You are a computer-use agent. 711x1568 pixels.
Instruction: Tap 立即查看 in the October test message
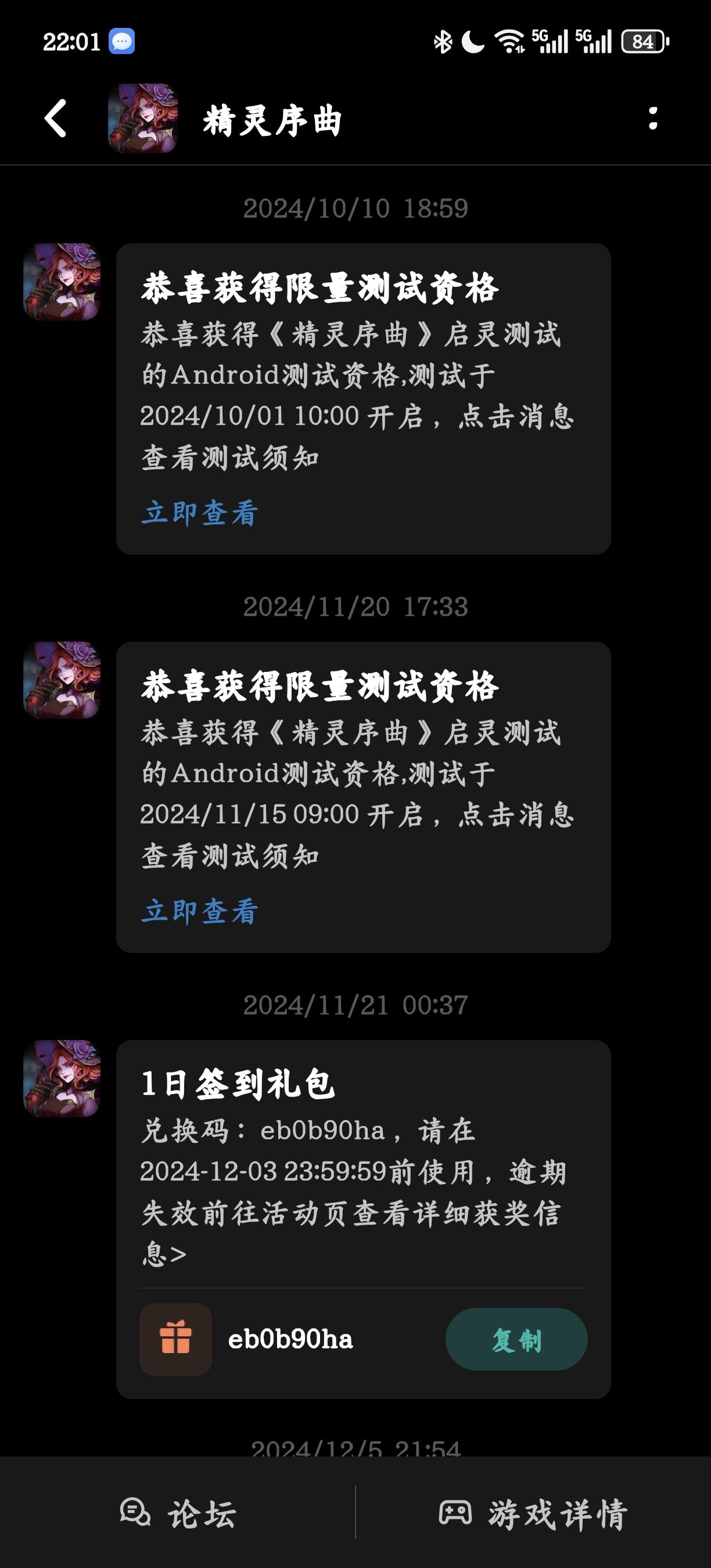click(200, 514)
